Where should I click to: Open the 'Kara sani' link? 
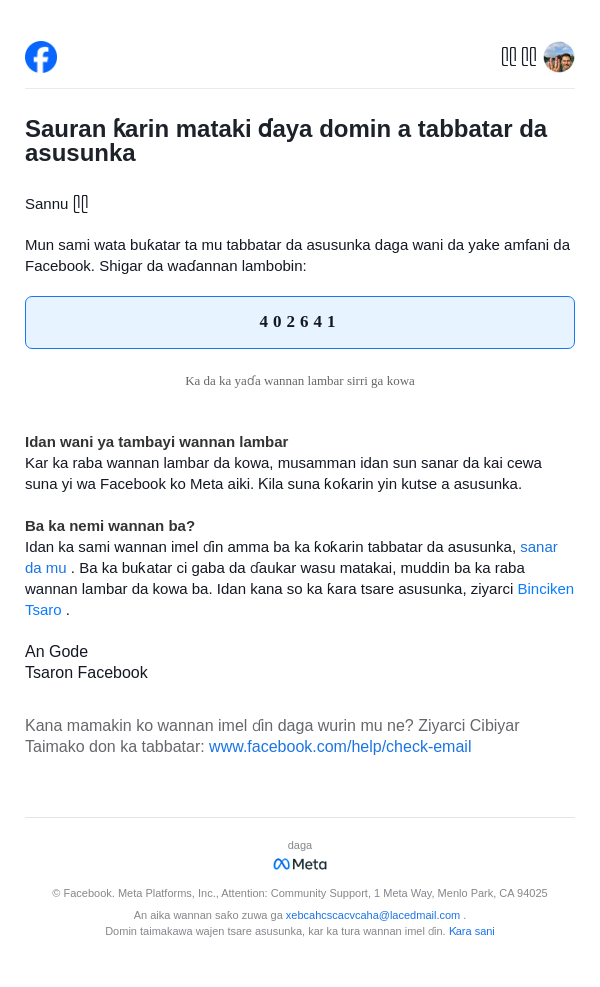pos(471,931)
